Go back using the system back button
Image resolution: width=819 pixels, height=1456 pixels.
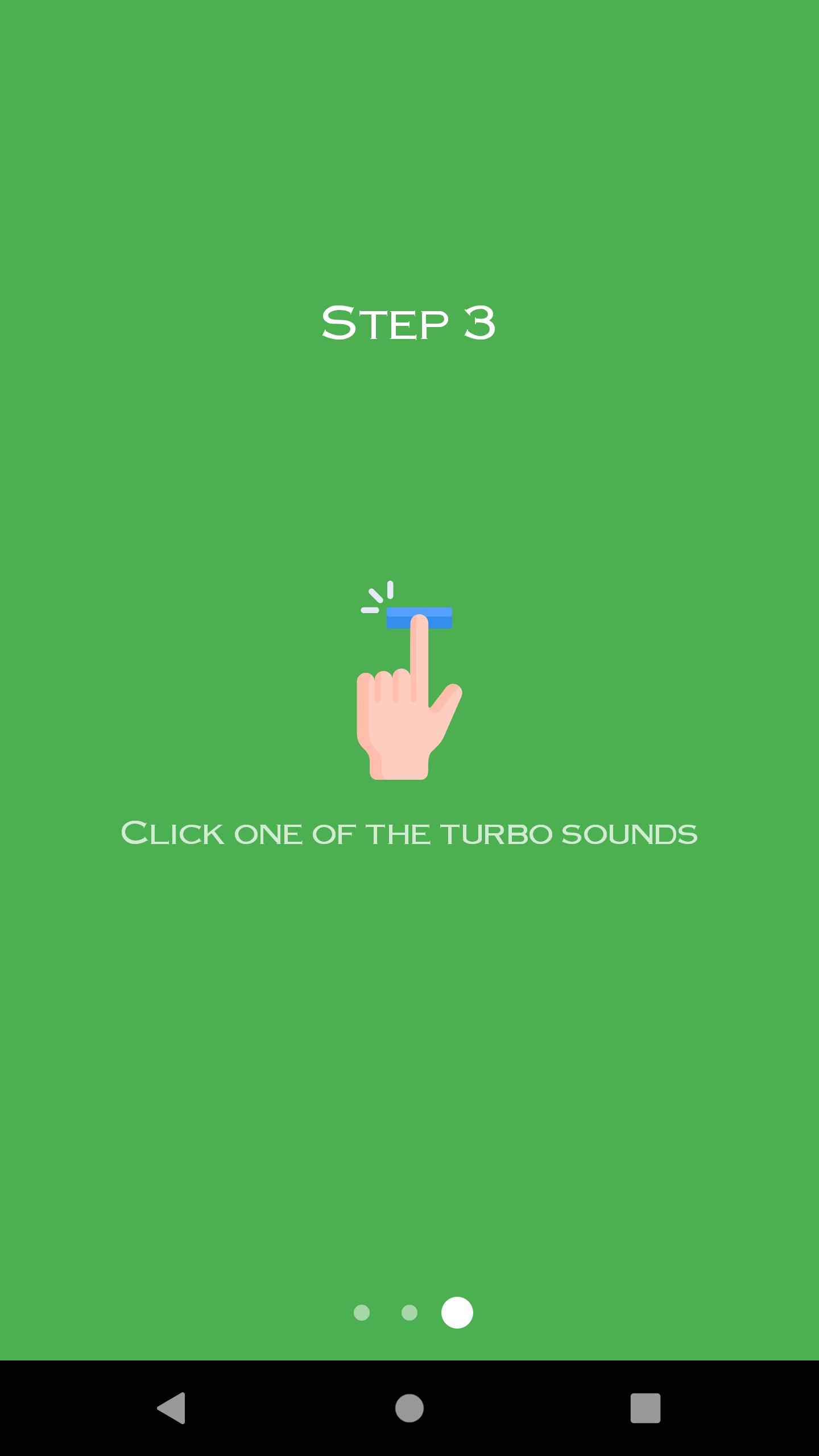tap(171, 1408)
